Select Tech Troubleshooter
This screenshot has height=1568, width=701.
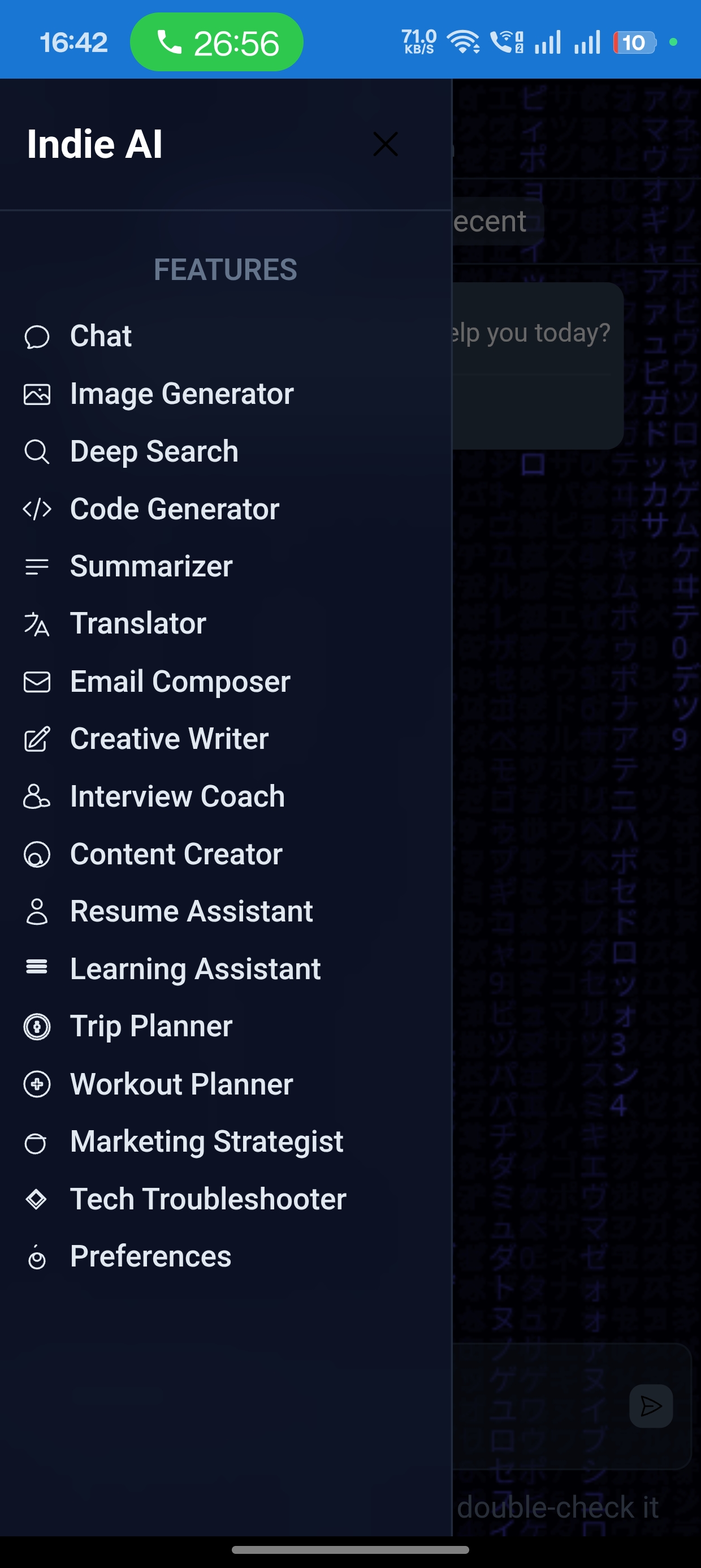(208, 1199)
